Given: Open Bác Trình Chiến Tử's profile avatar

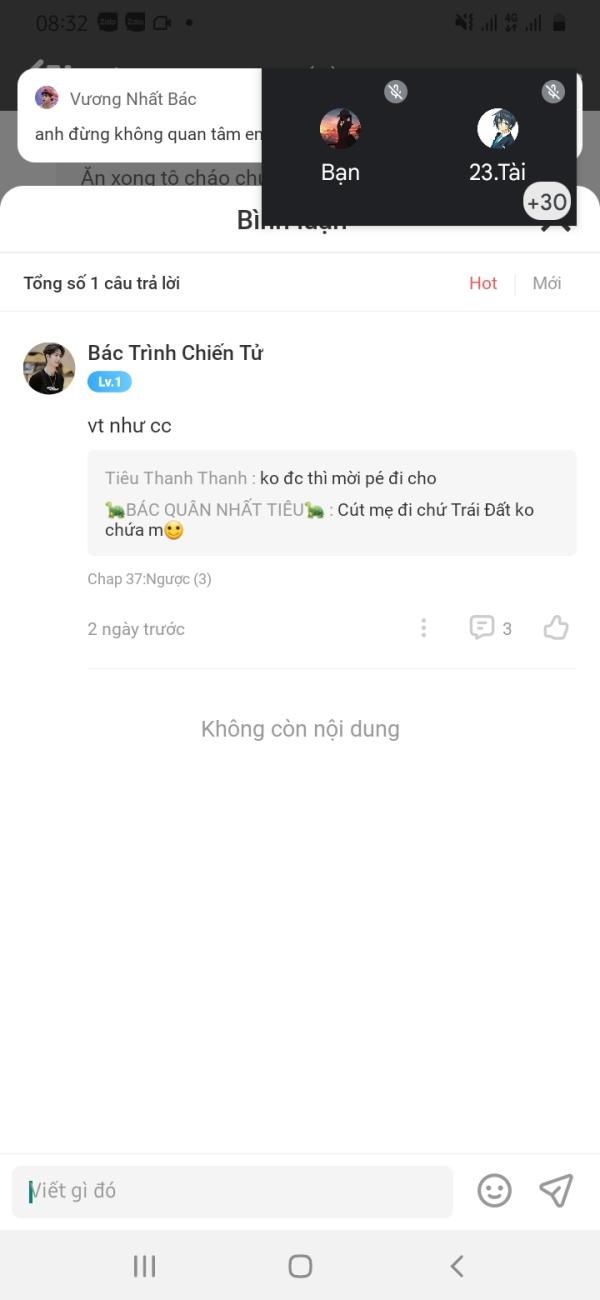Looking at the screenshot, I should click(49, 368).
